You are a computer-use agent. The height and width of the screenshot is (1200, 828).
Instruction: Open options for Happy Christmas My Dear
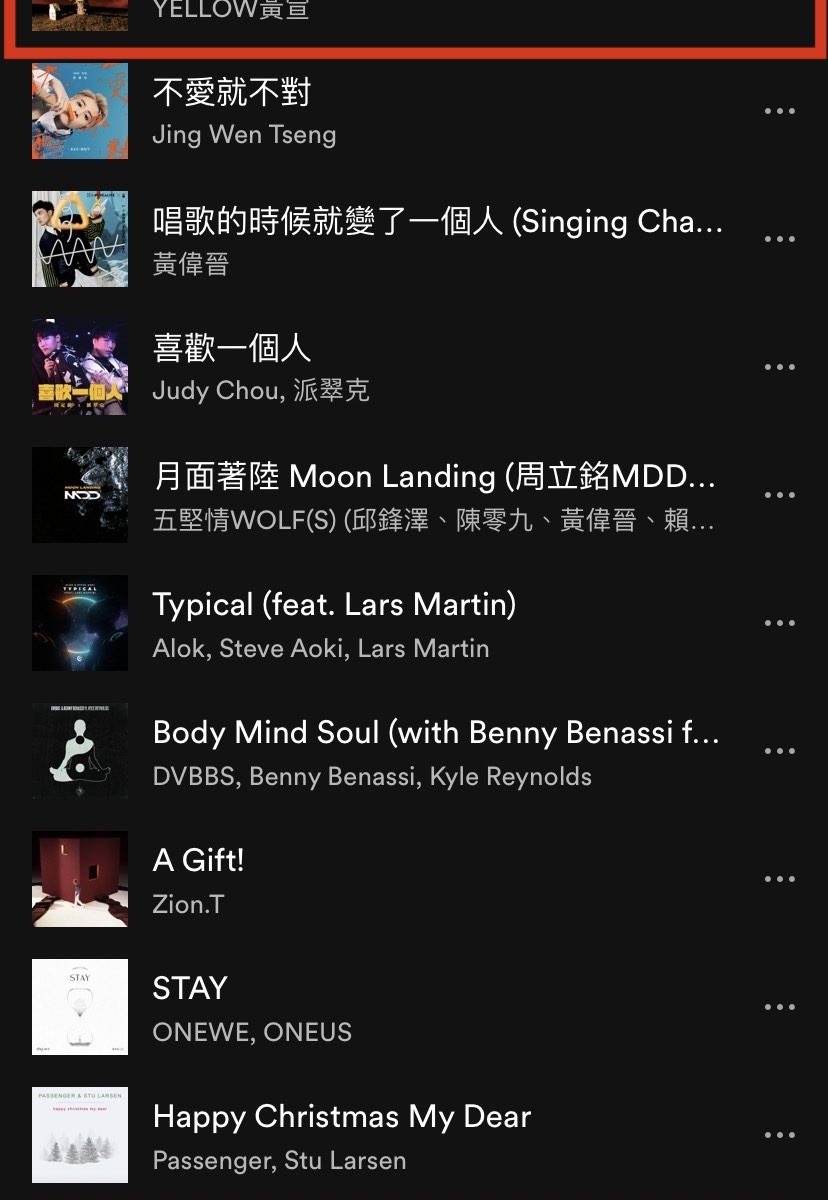coord(779,1135)
